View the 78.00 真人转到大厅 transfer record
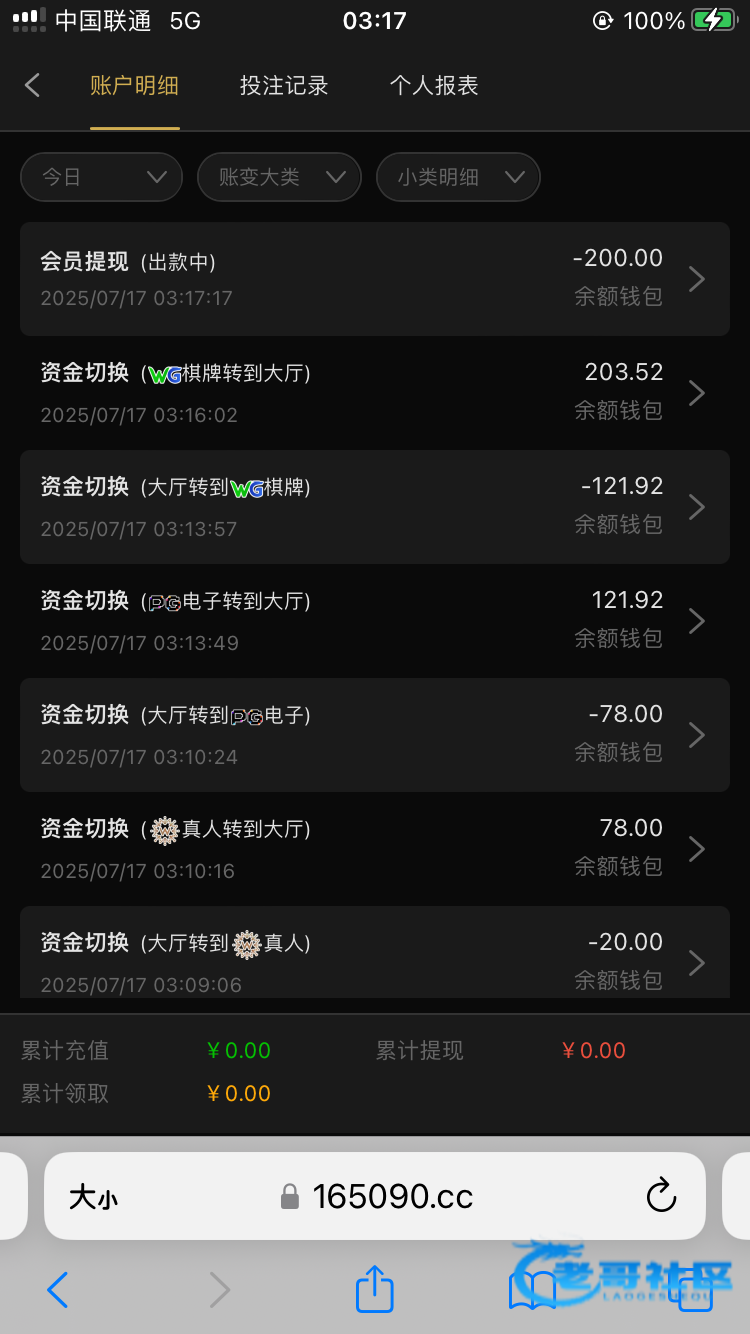 [x=375, y=849]
